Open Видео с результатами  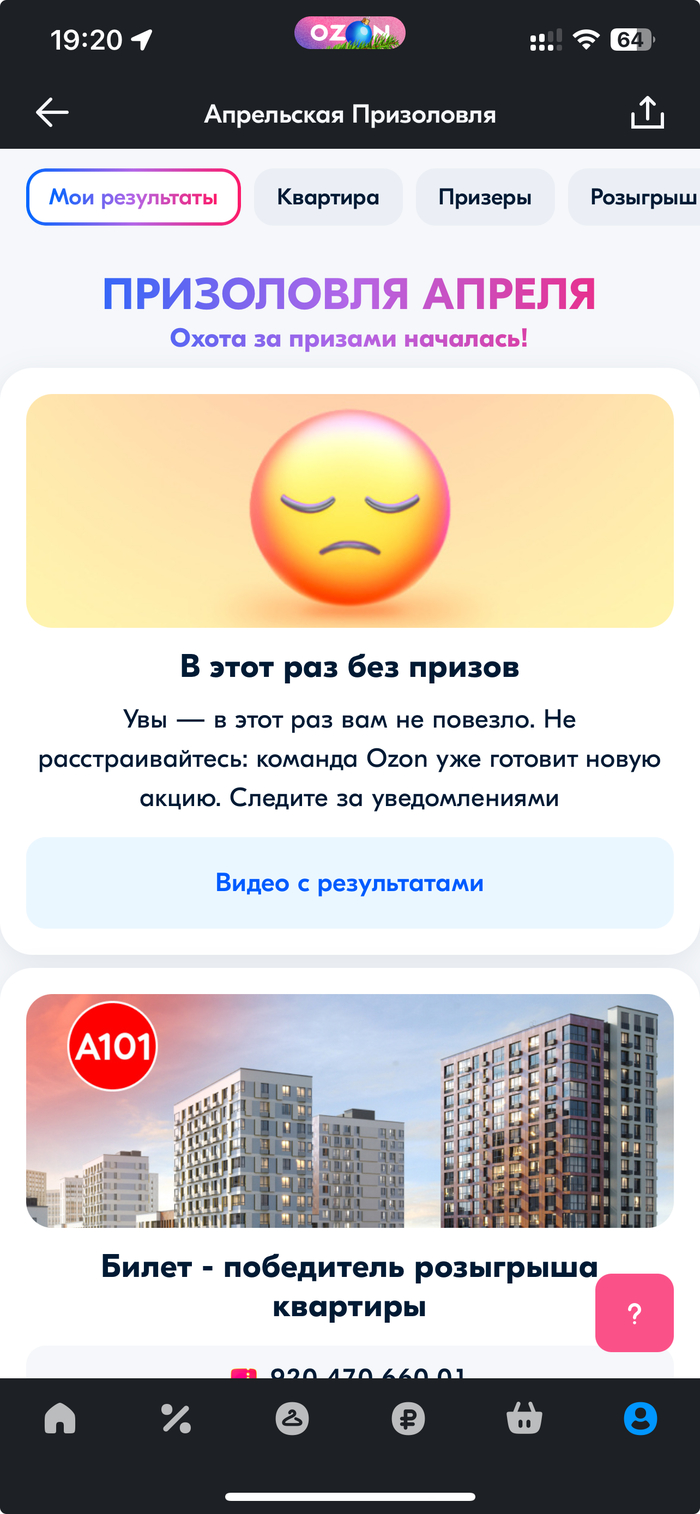click(x=350, y=883)
